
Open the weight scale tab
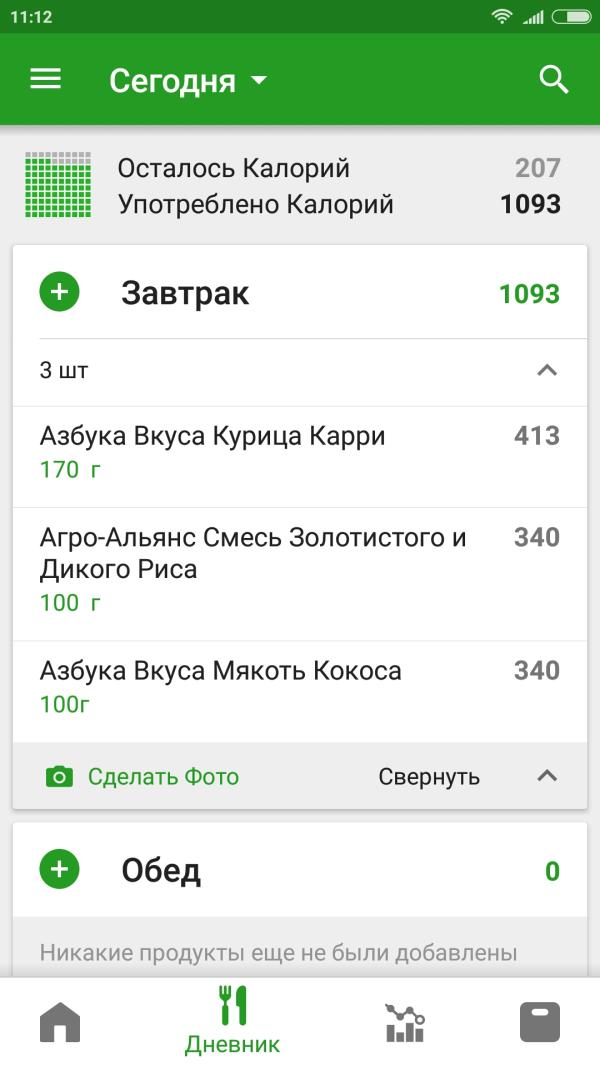click(x=540, y=1022)
